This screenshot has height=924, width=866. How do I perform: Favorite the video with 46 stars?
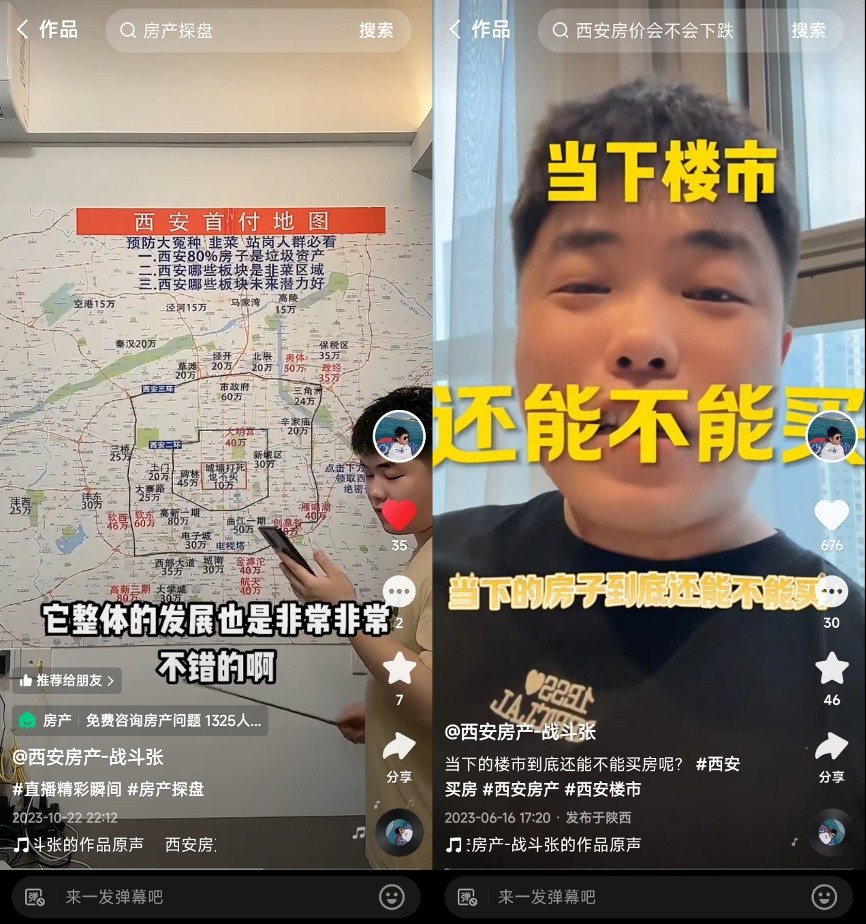click(831, 668)
